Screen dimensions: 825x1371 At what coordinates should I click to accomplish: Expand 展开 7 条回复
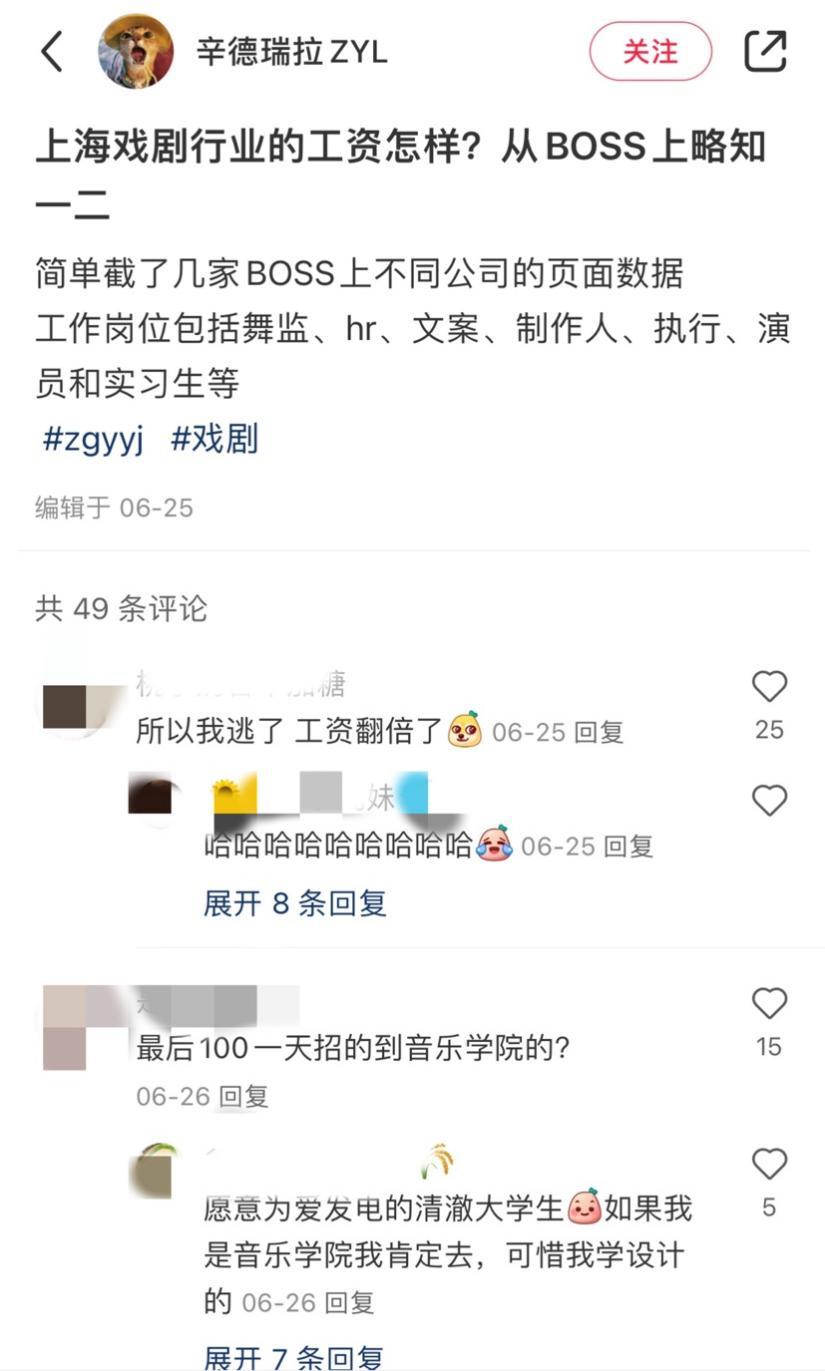point(293,1357)
